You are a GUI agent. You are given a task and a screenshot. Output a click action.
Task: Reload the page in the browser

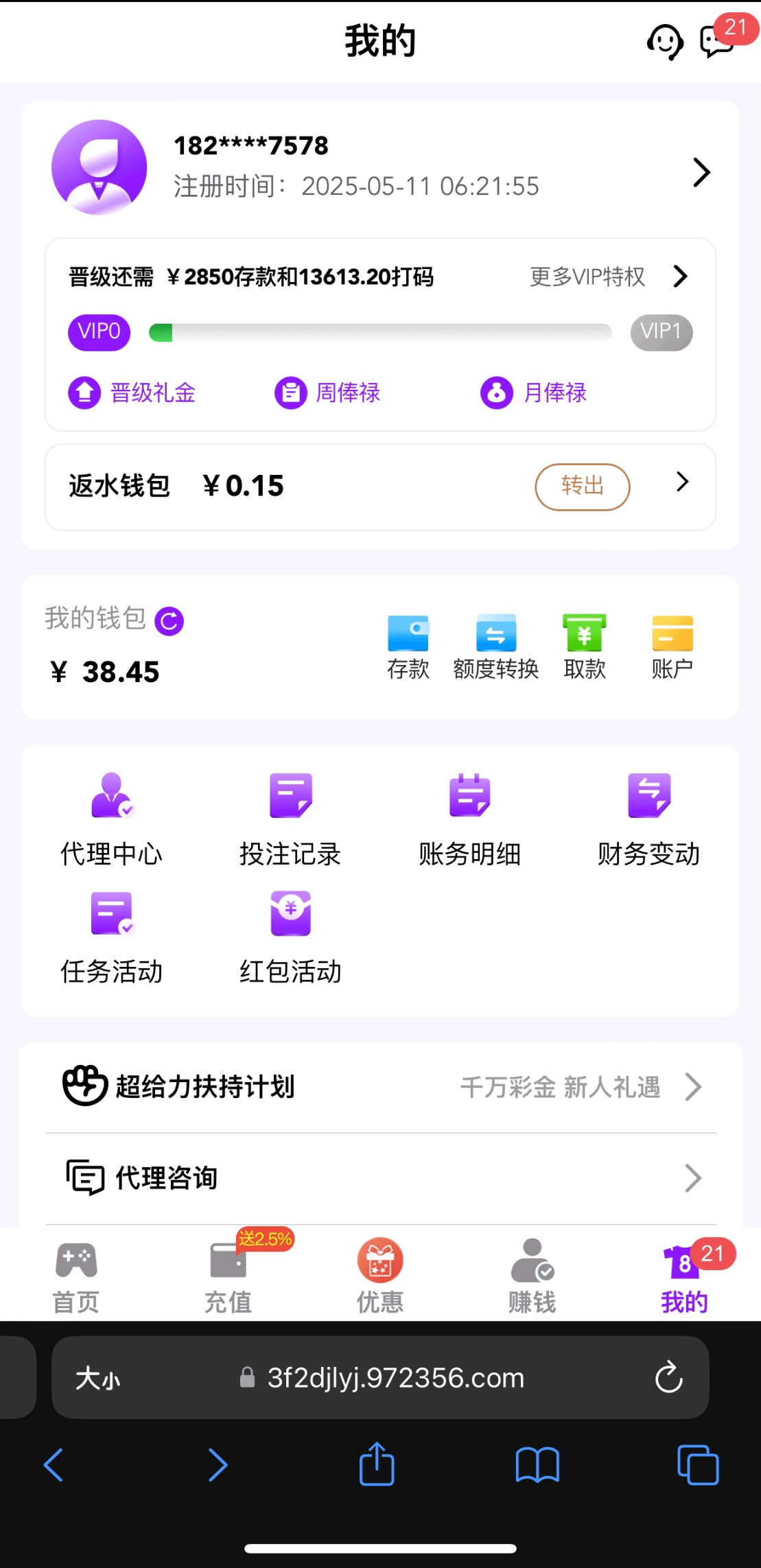pos(668,1377)
